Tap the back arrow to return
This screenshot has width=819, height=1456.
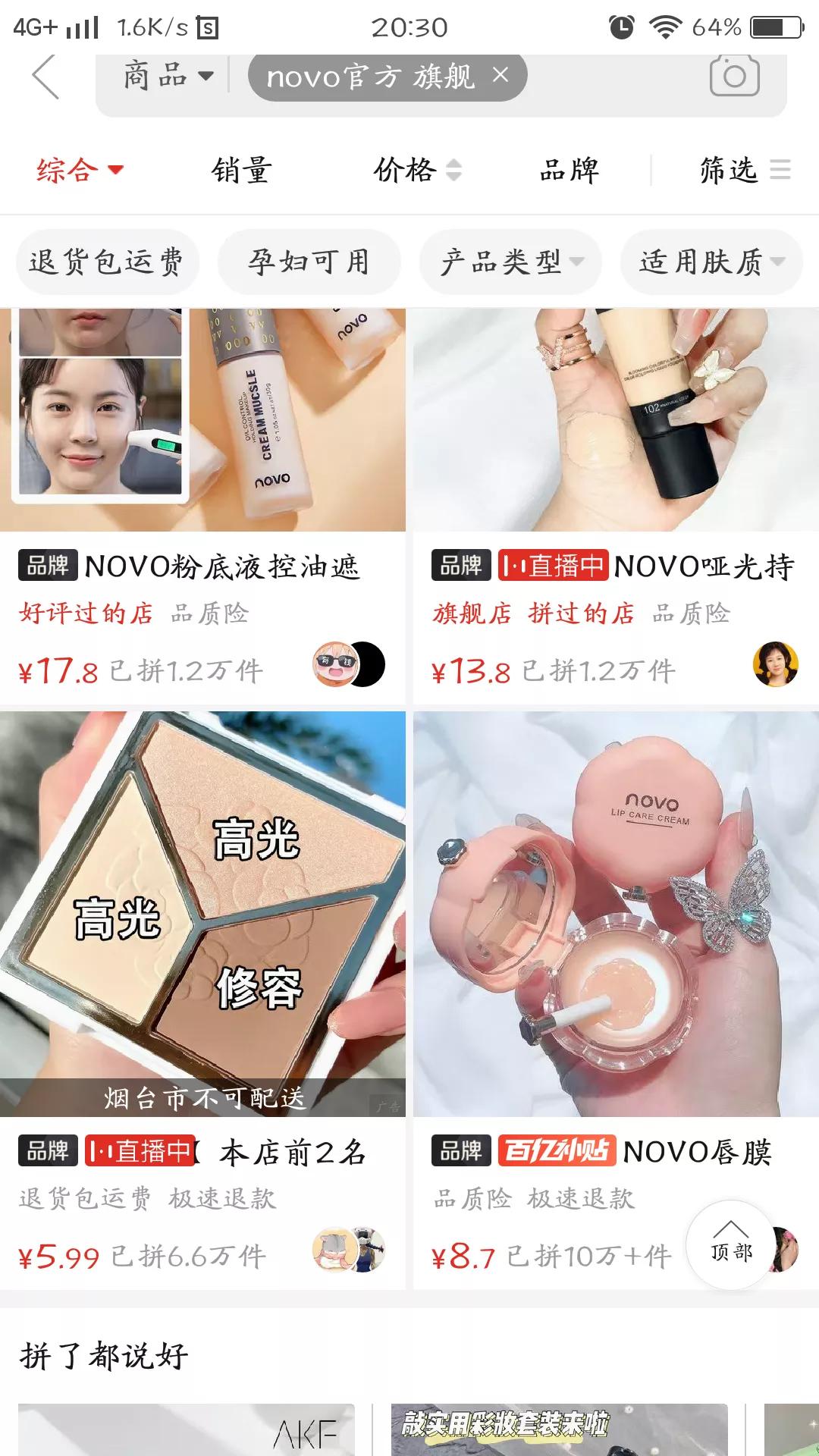pos(47,75)
